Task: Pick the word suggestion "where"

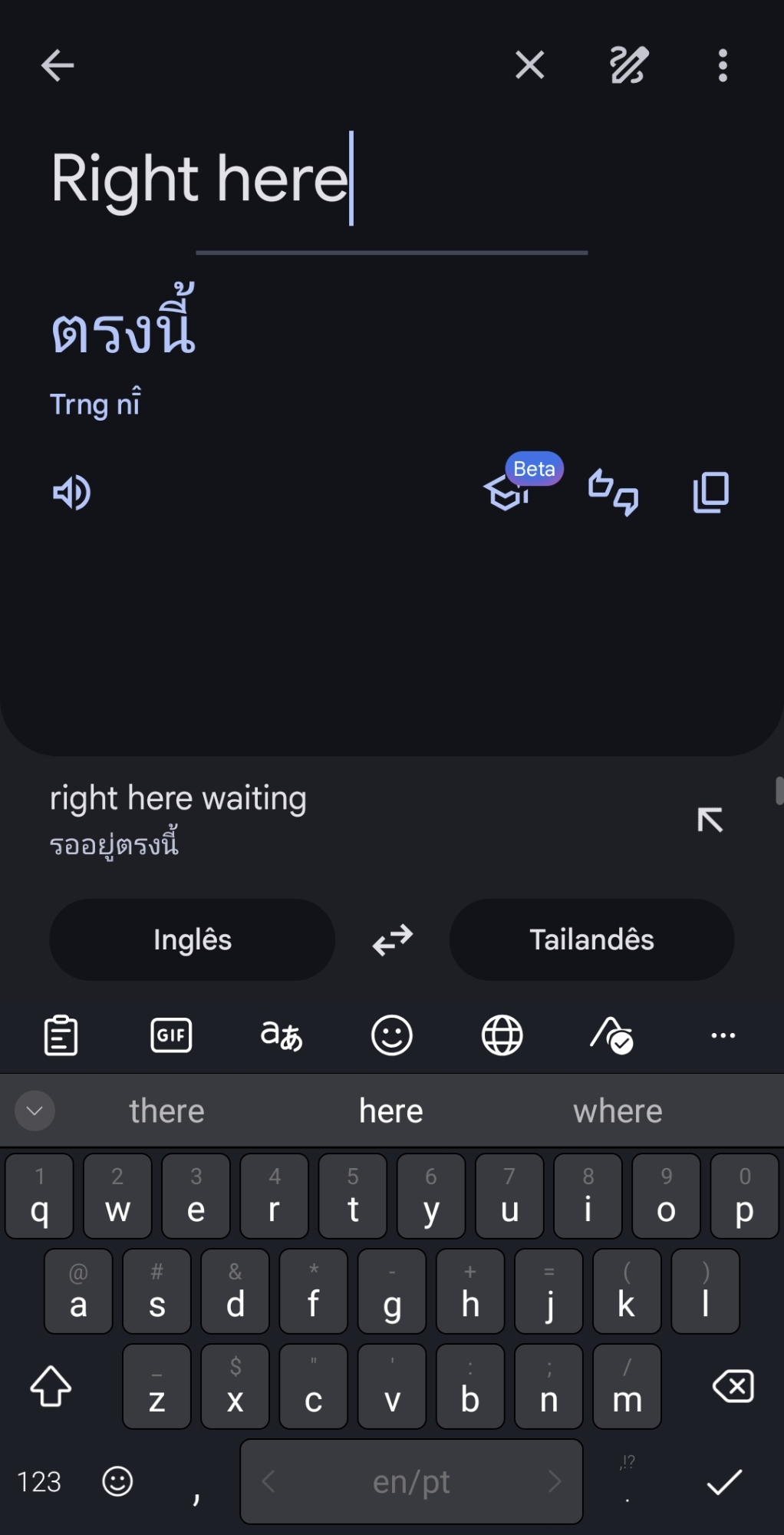Action: coord(618,1111)
